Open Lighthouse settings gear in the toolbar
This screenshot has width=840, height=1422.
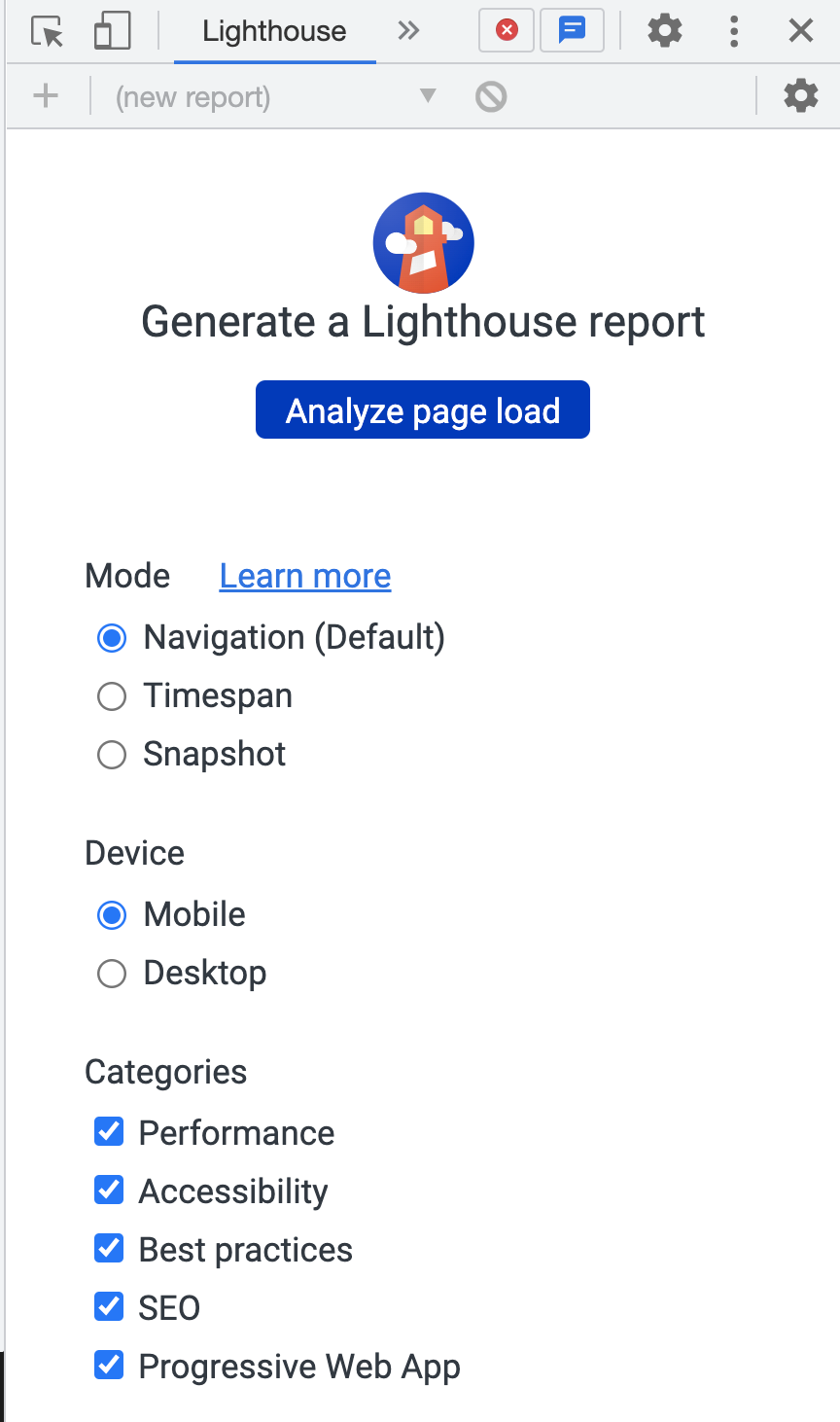click(801, 96)
